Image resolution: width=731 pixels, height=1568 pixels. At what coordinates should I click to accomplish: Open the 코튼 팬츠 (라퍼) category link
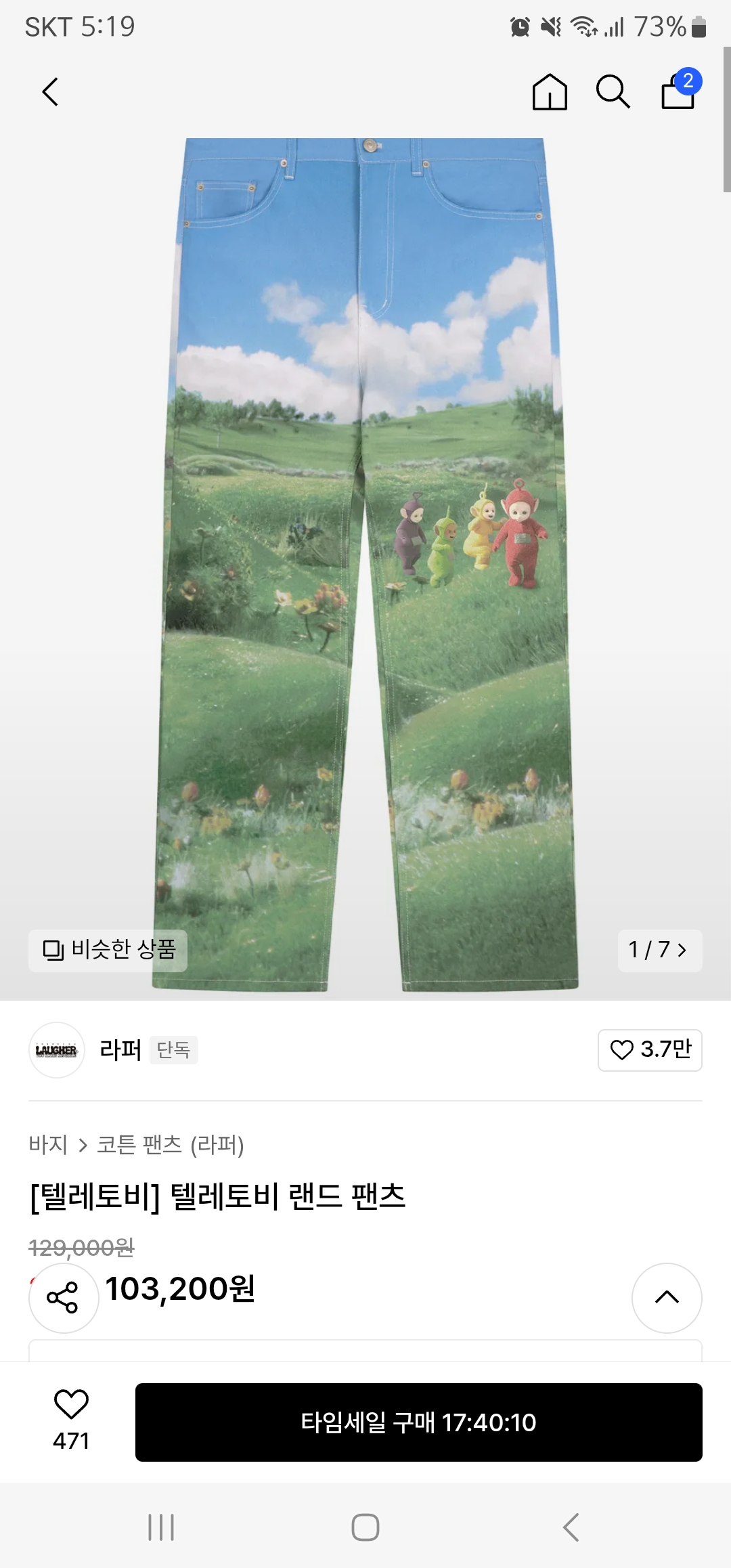point(171,1145)
